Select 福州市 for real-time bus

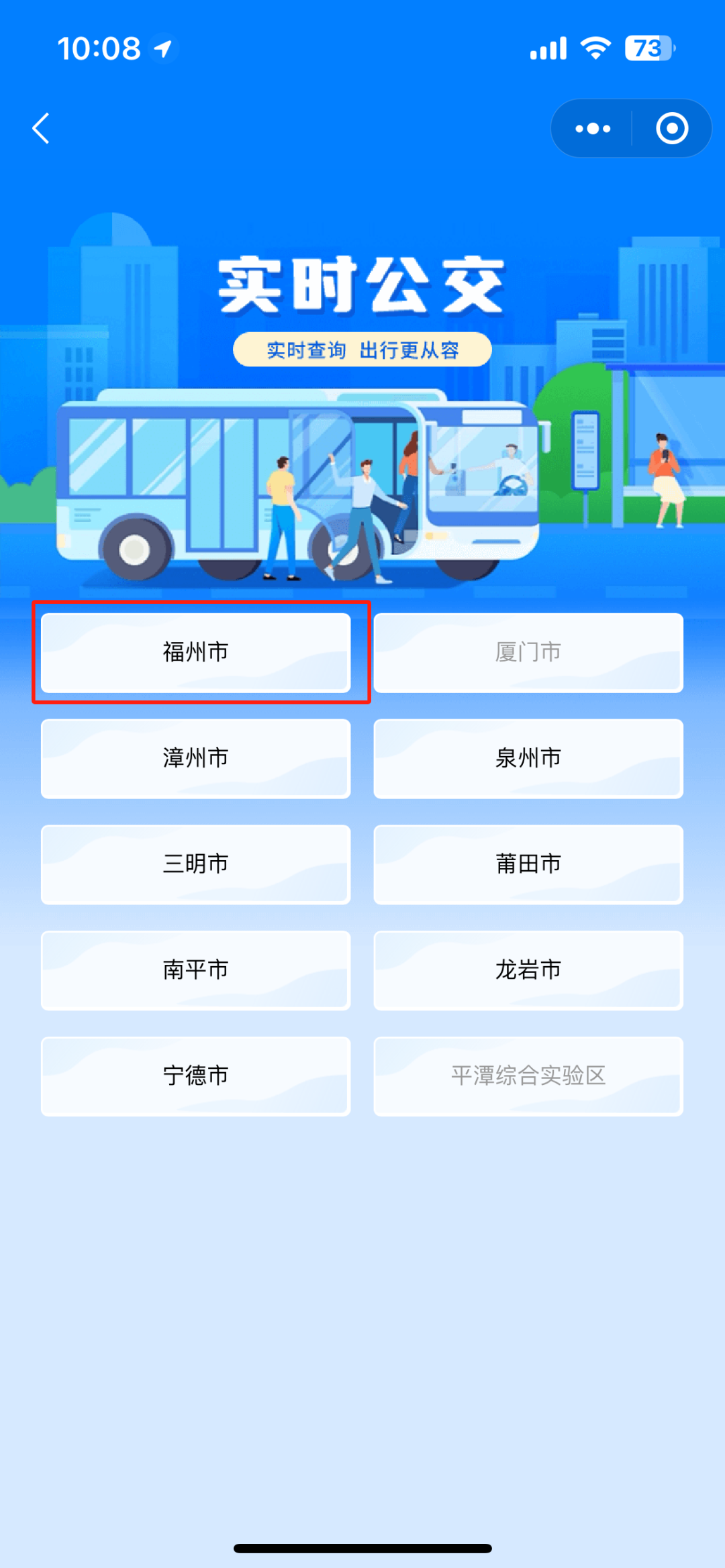click(x=195, y=652)
